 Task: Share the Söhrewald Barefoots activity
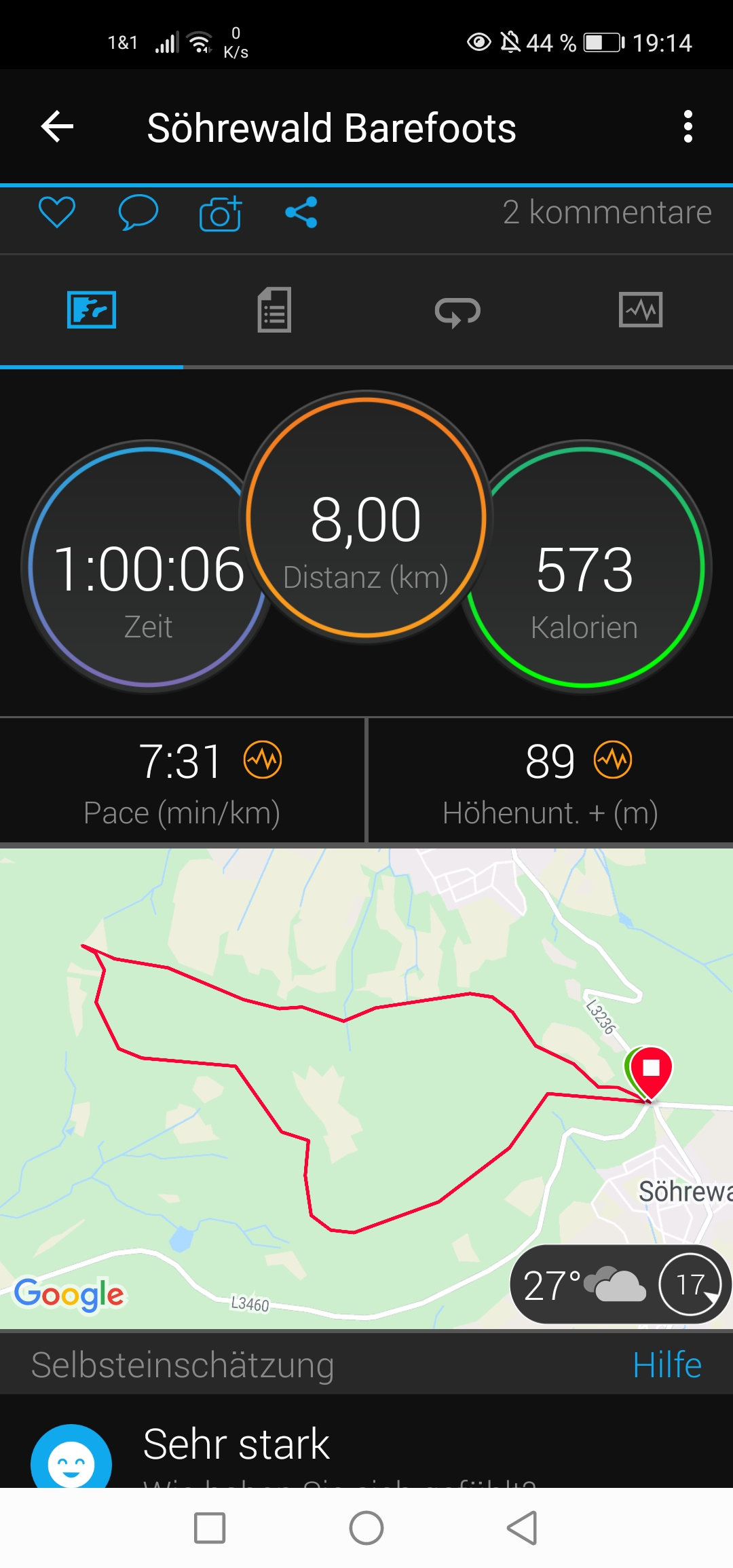[x=301, y=212]
